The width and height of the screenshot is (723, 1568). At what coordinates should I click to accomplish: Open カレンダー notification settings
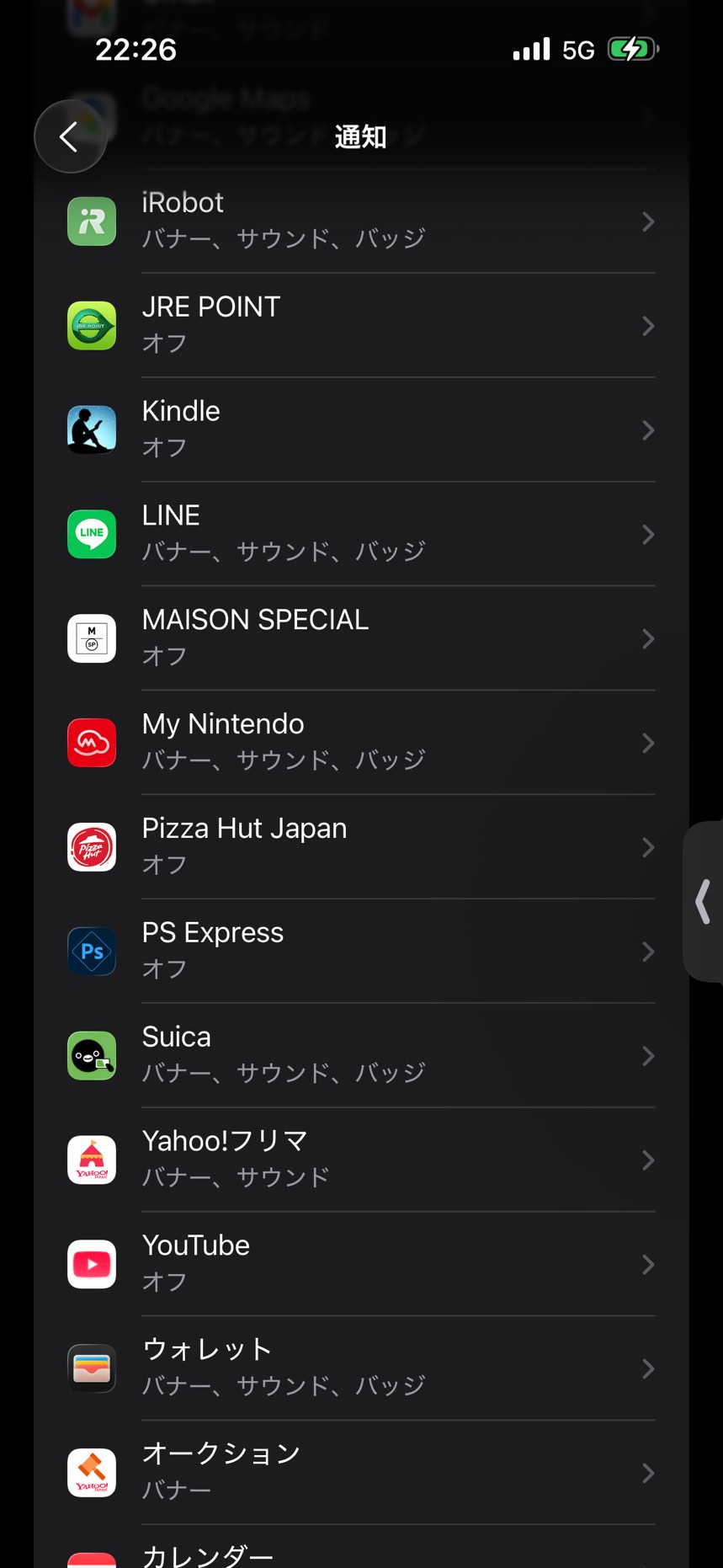coord(361,1548)
